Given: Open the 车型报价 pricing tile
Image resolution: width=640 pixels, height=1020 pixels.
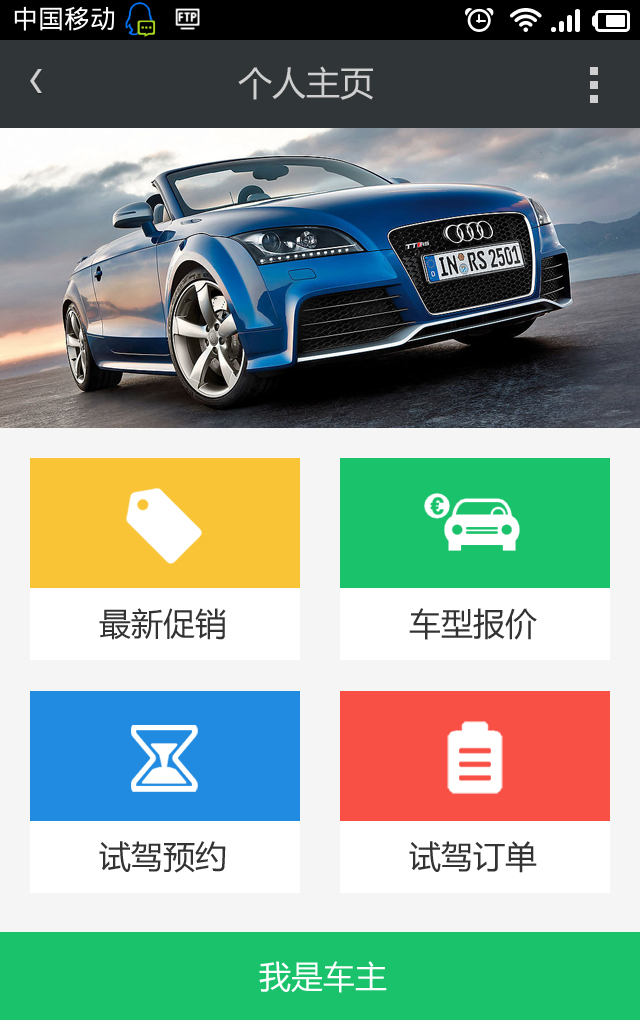Looking at the screenshot, I should pos(475,558).
